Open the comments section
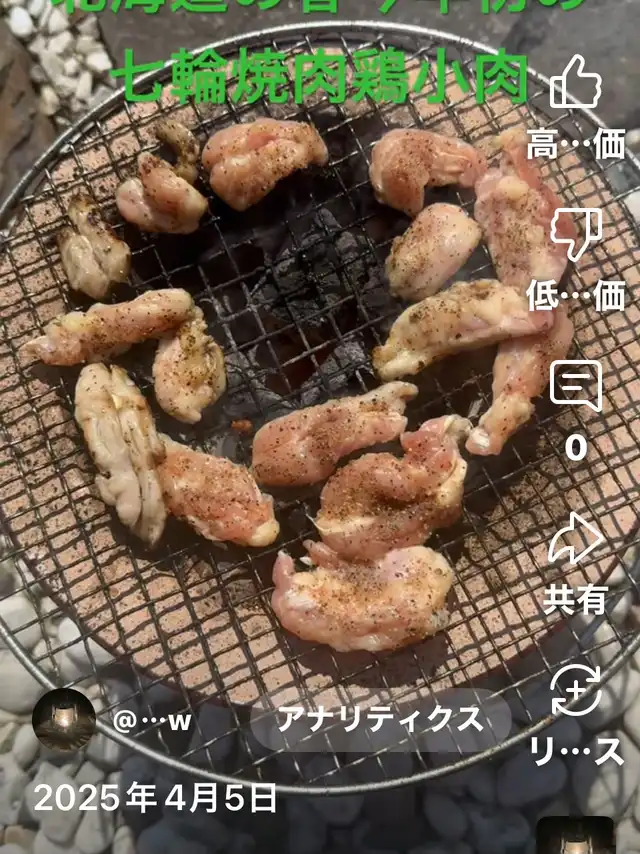 [576, 386]
